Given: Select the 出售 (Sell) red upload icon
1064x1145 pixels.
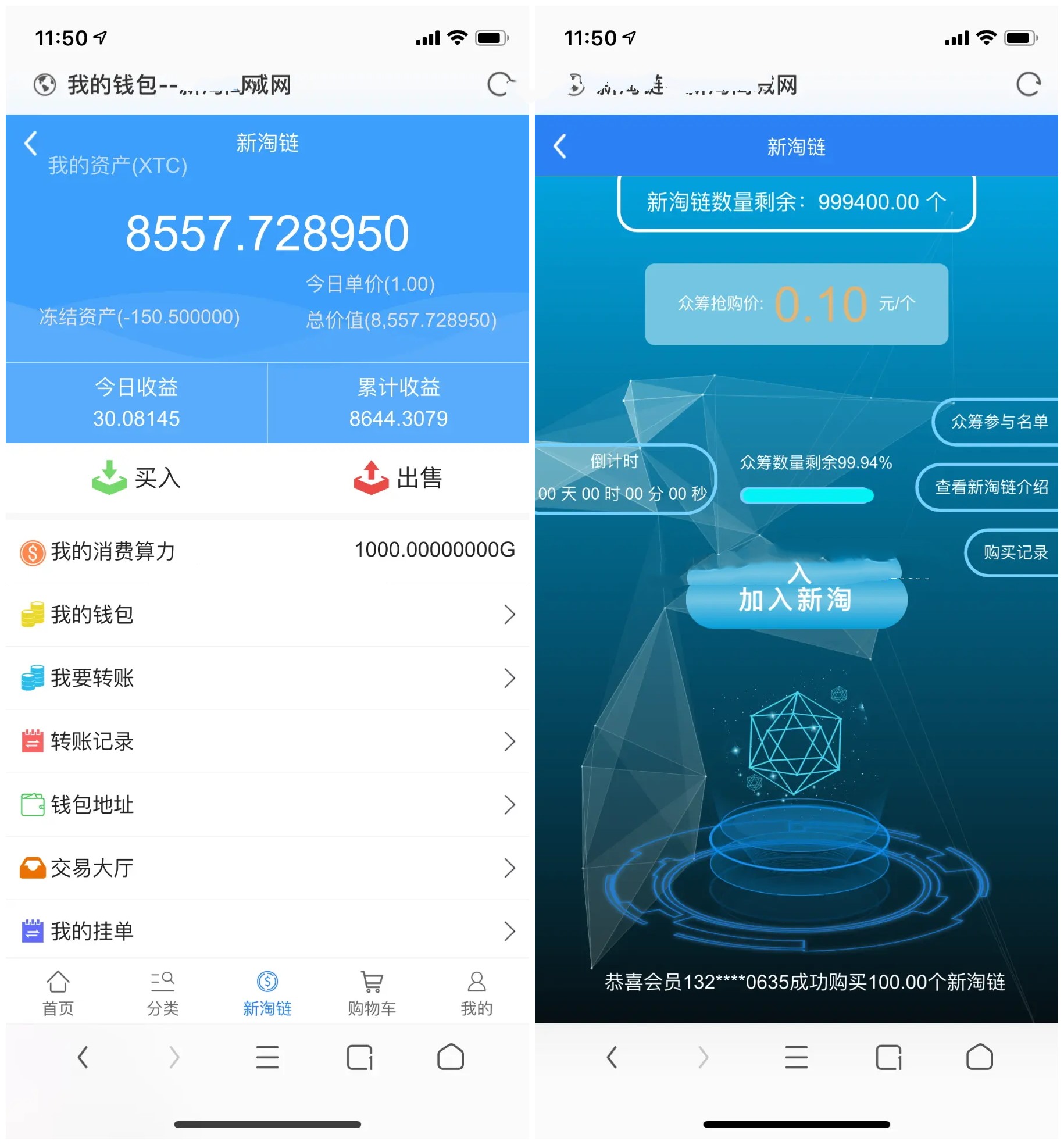Looking at the screenshot, I should 372,477.
